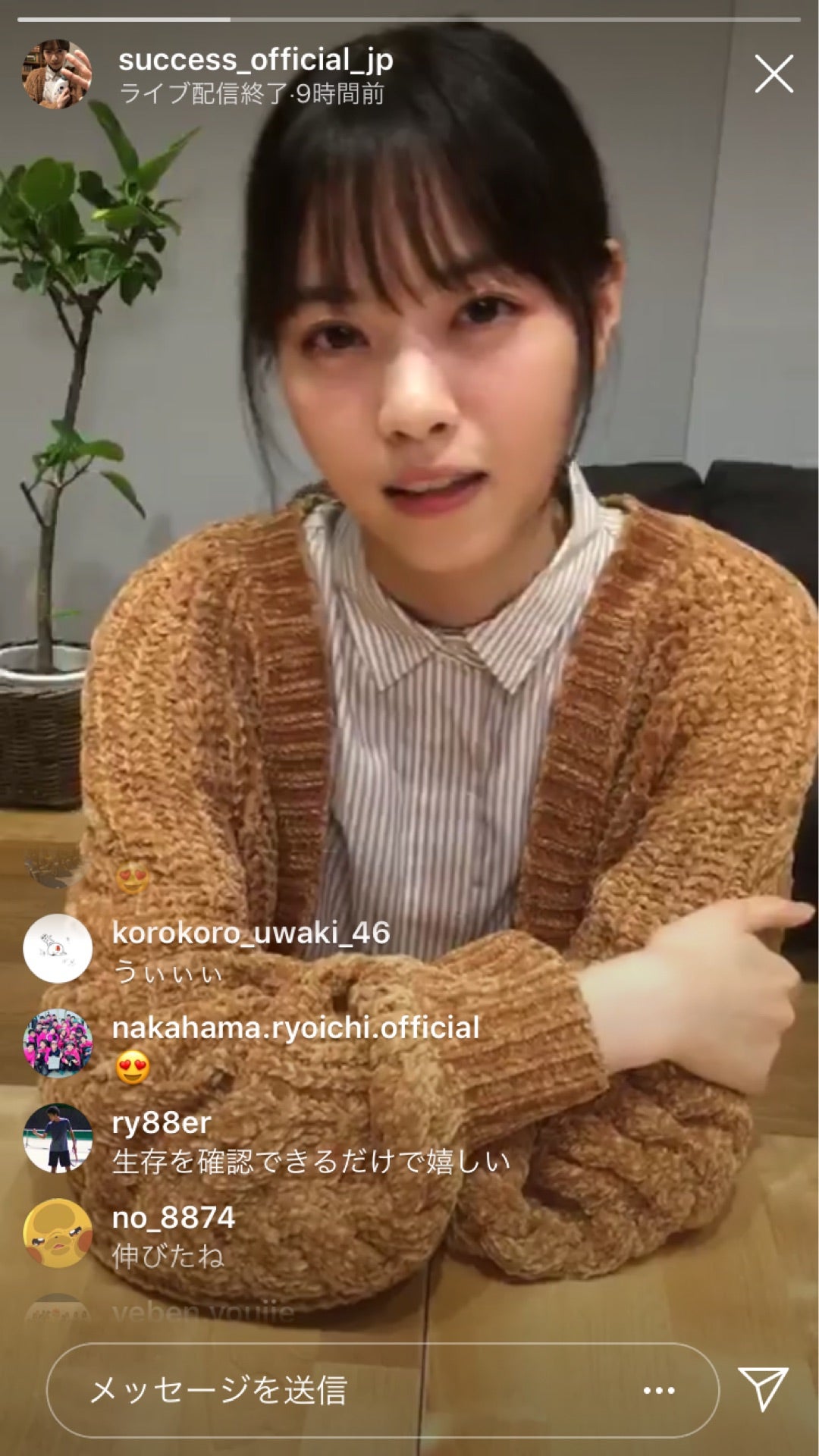Visit no_8874's profile from the comment
The image size is (819, 1456).
click(173, 1217)
